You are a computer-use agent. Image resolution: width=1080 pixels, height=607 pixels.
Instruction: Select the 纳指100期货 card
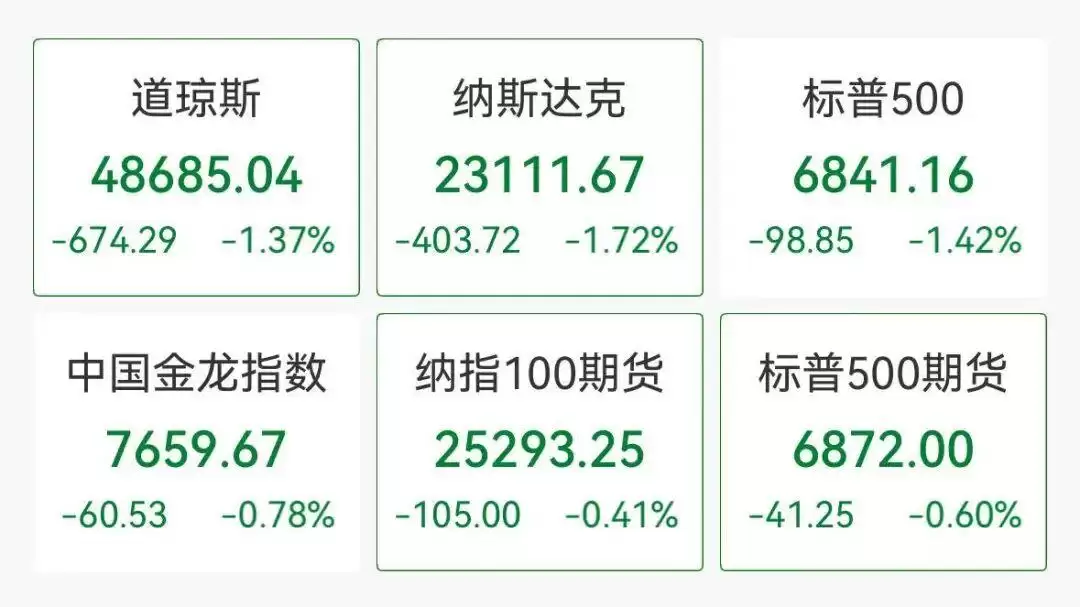tap(539, 443)
